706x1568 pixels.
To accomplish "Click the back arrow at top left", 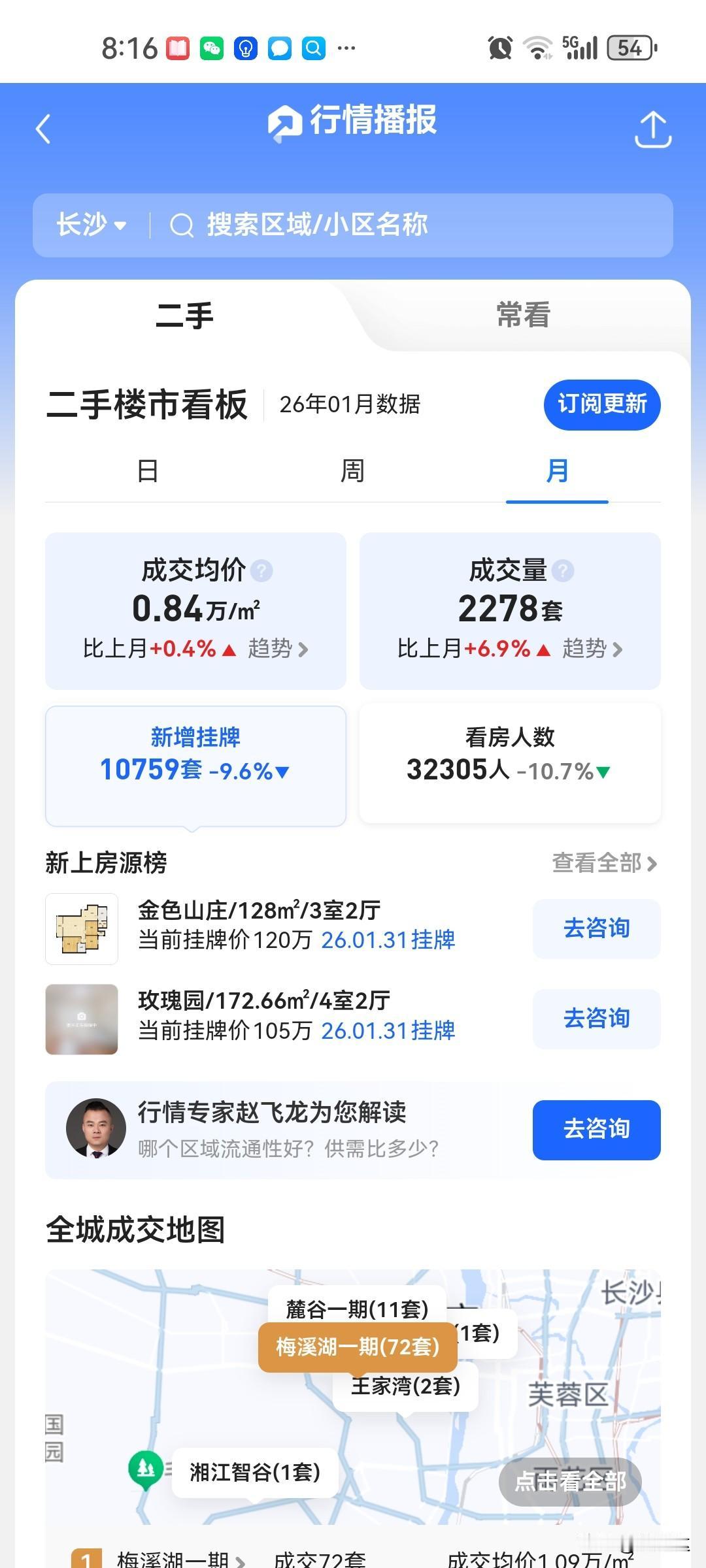I will pyautogui.click(x=44, y=129).
